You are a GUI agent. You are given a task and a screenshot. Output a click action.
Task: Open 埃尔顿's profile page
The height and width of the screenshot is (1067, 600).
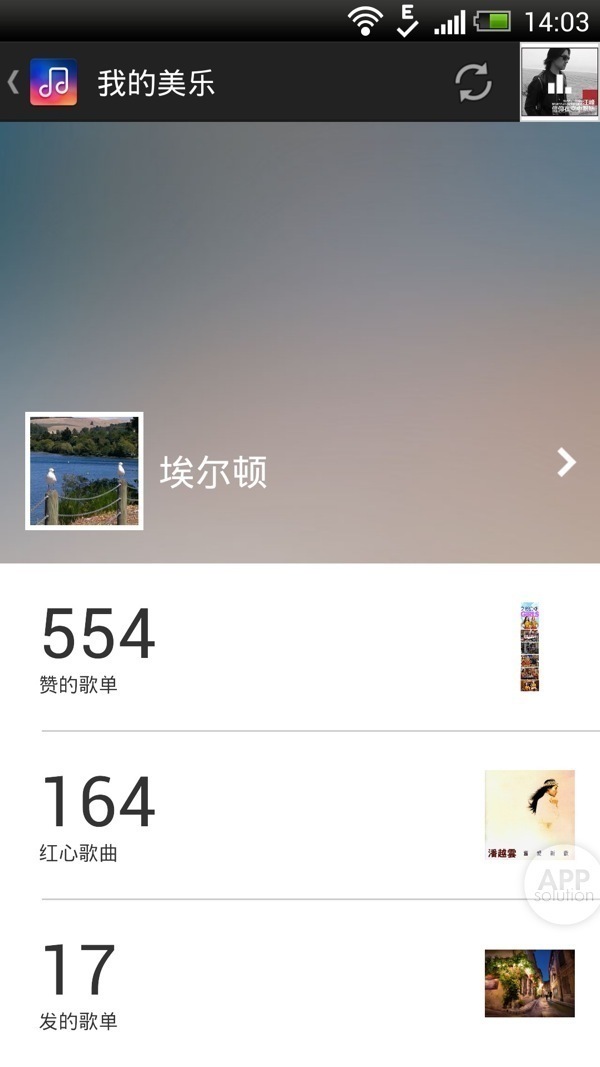point(300,471)
